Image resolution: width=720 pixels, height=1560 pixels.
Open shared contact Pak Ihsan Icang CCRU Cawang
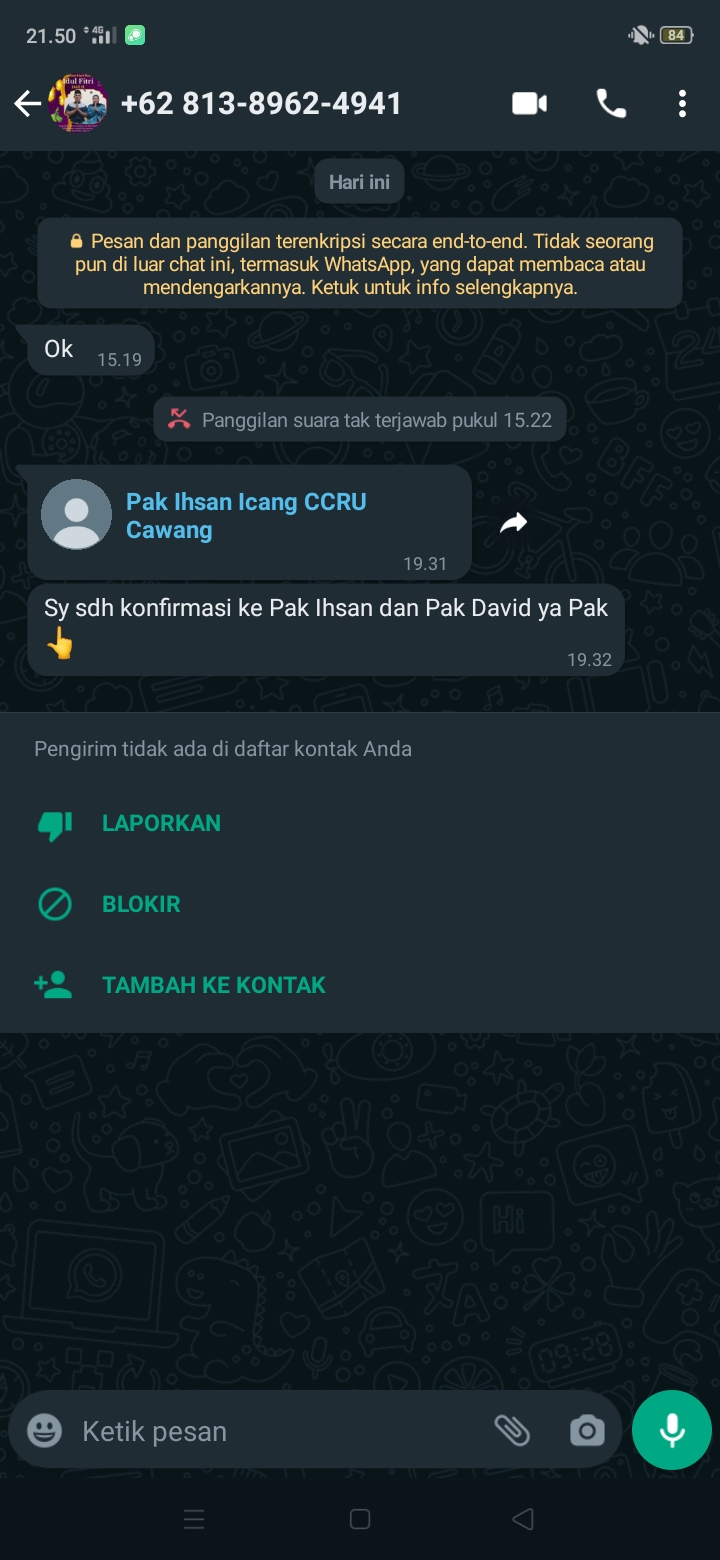(246, 516)
